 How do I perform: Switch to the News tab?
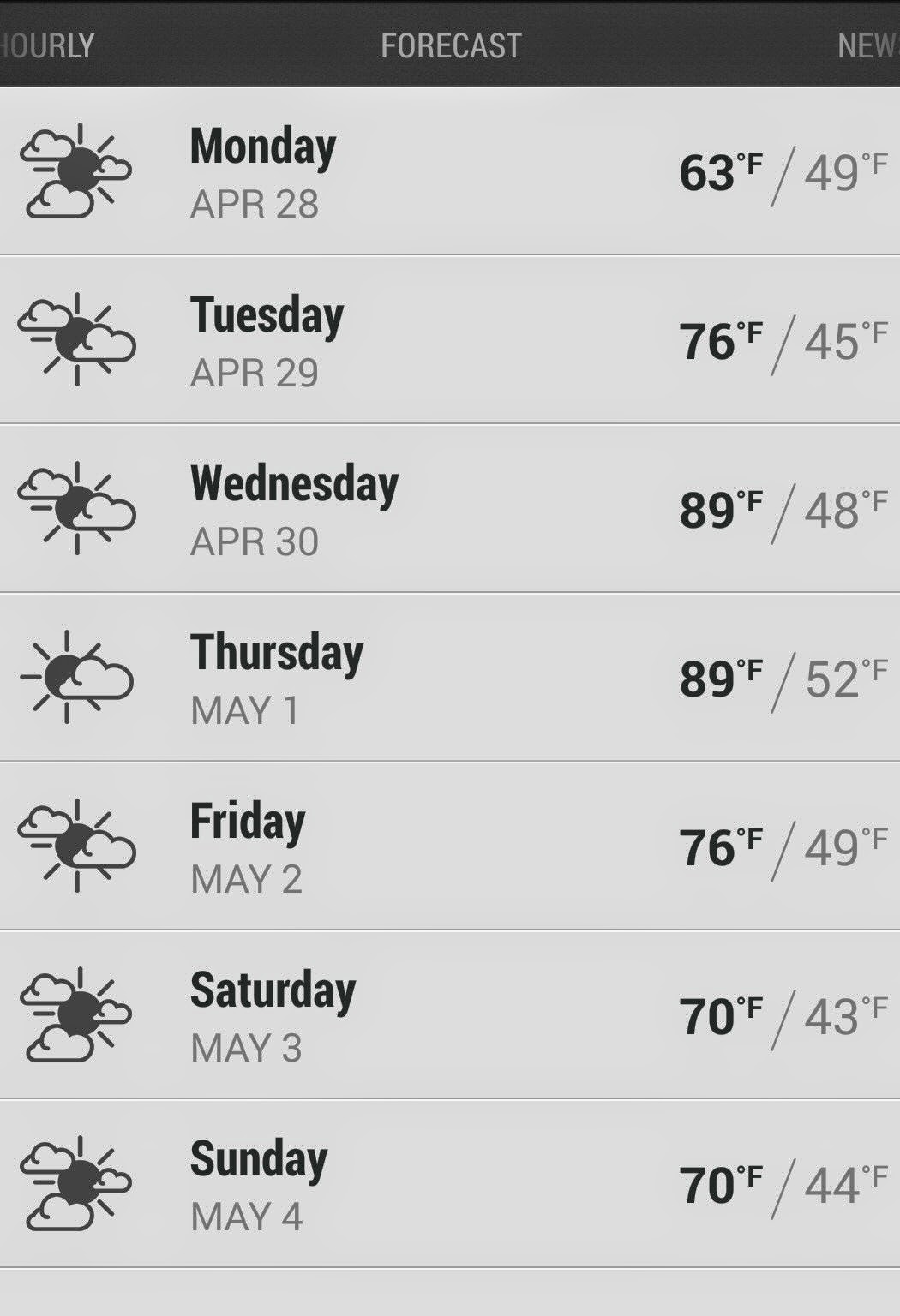point(867,45)
